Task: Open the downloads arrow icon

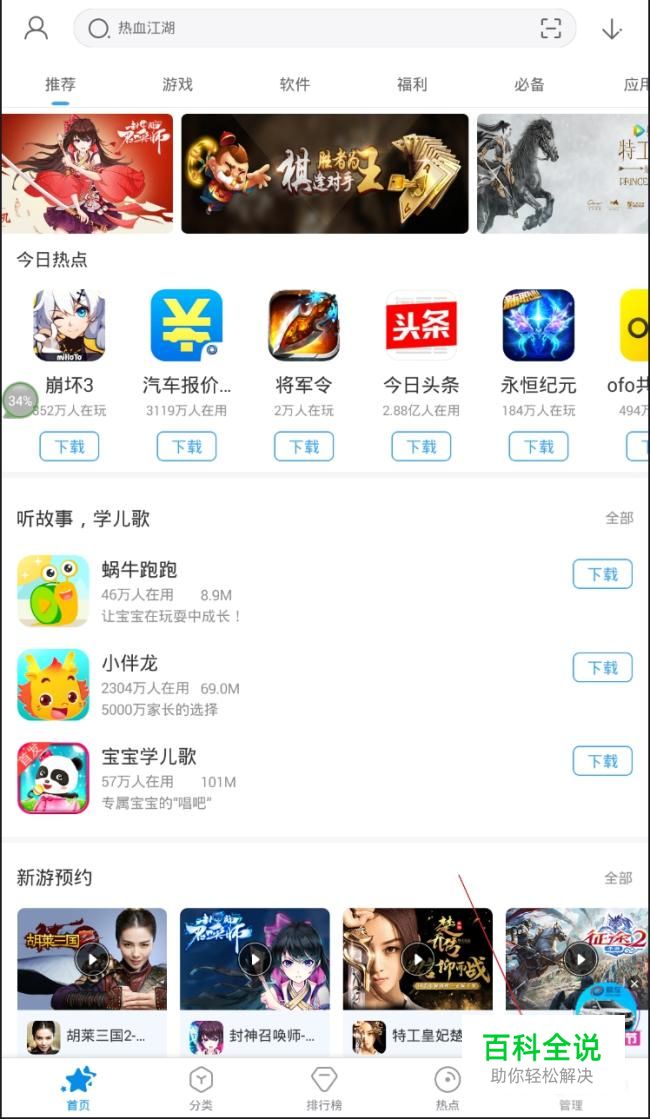Action: click(x=611, y=29)
